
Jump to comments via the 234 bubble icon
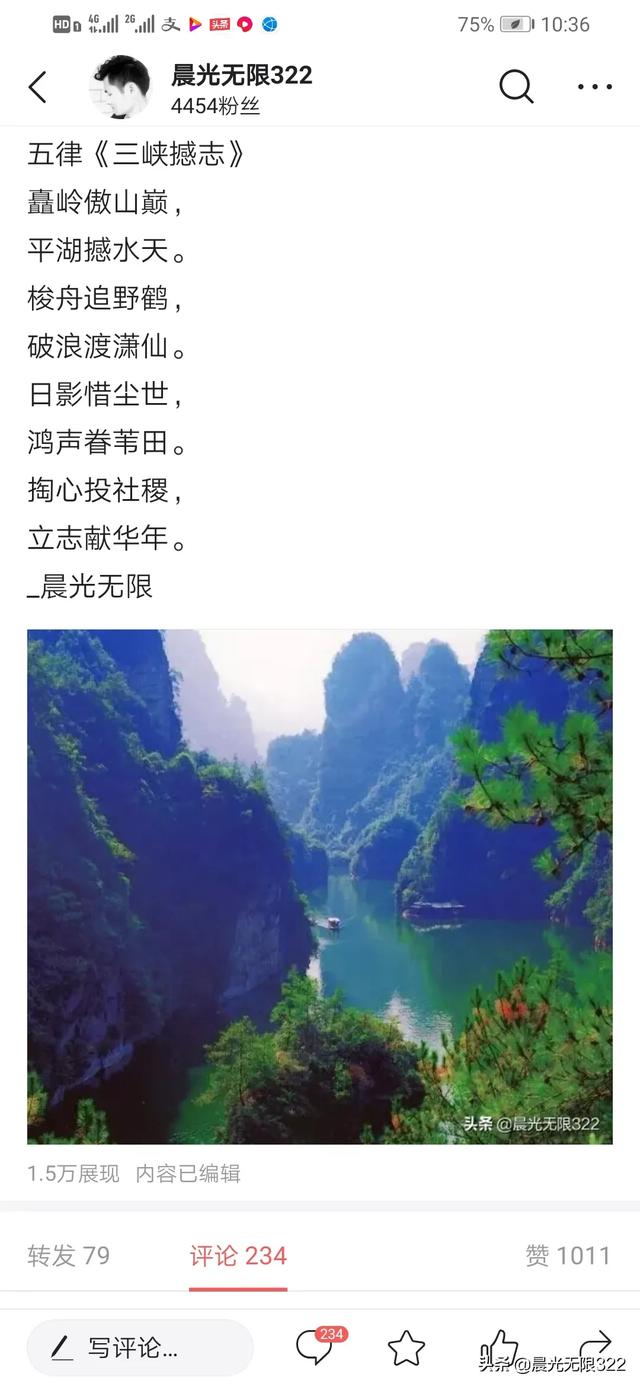click(x=318, y=1346)
